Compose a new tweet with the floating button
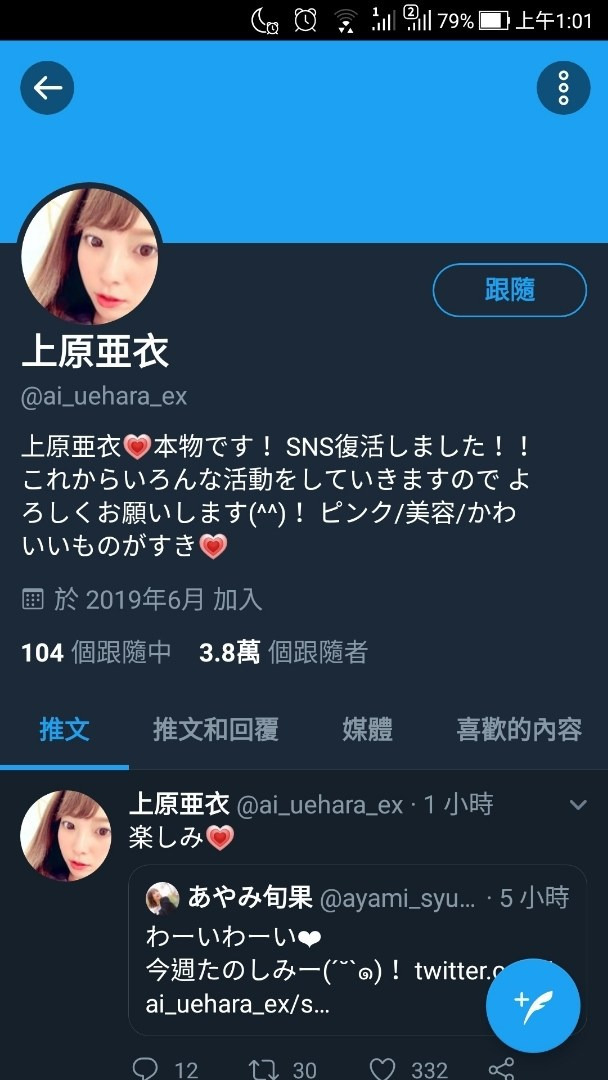This screenshot has width=608, height=1080. coord(533,1005)
